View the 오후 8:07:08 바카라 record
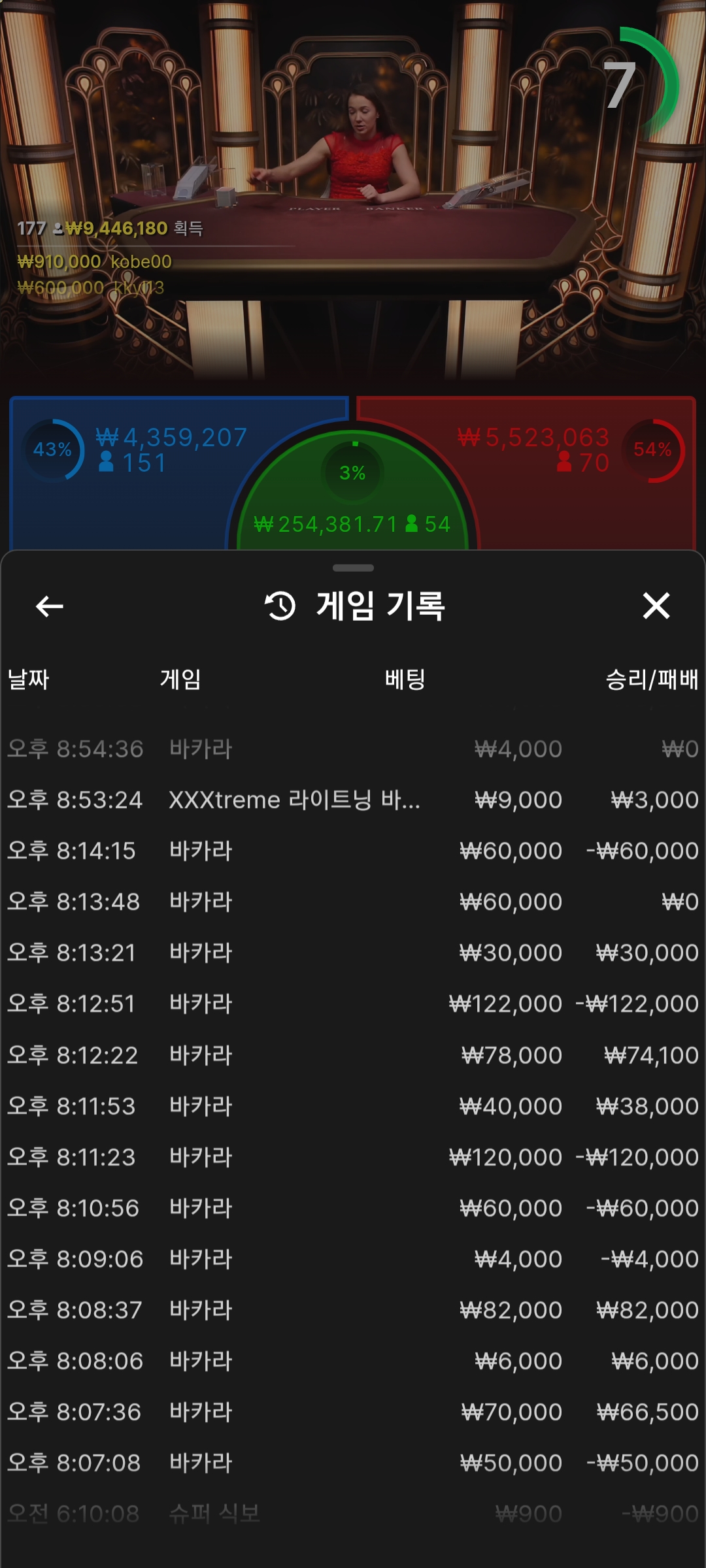The width and height of the screenshot is (706, 1568). (353, 1463)
